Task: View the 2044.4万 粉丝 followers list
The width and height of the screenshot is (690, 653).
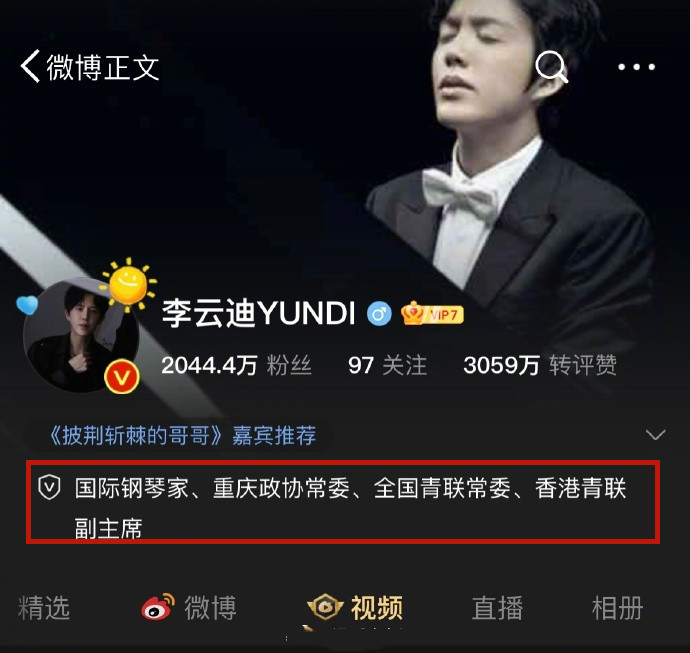Action: click(x=237, y=366)
